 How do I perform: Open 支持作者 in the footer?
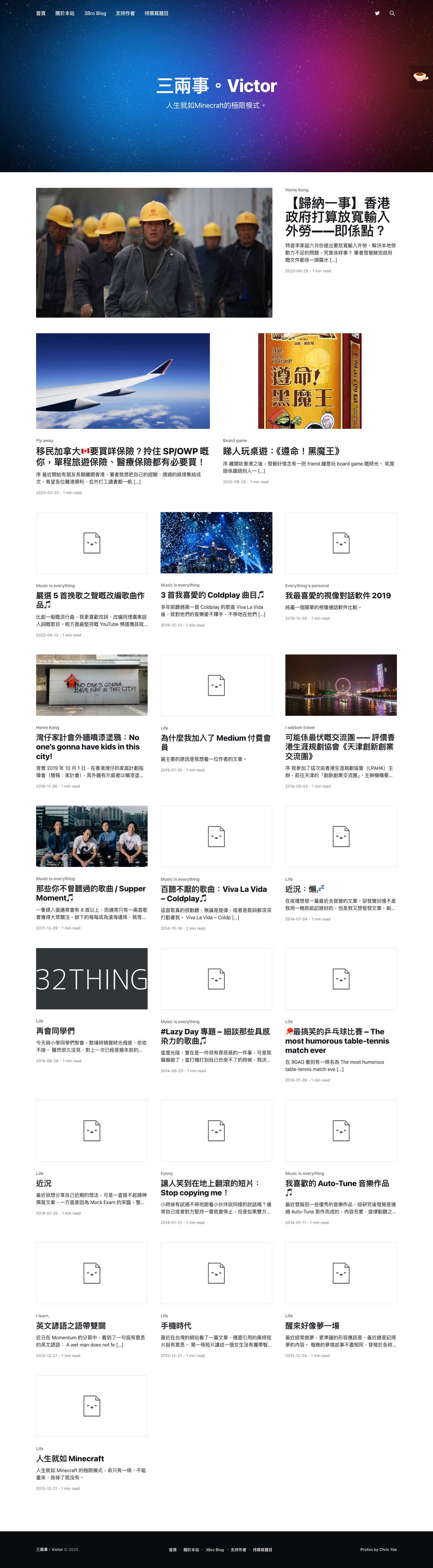[x=238, y=1549]
